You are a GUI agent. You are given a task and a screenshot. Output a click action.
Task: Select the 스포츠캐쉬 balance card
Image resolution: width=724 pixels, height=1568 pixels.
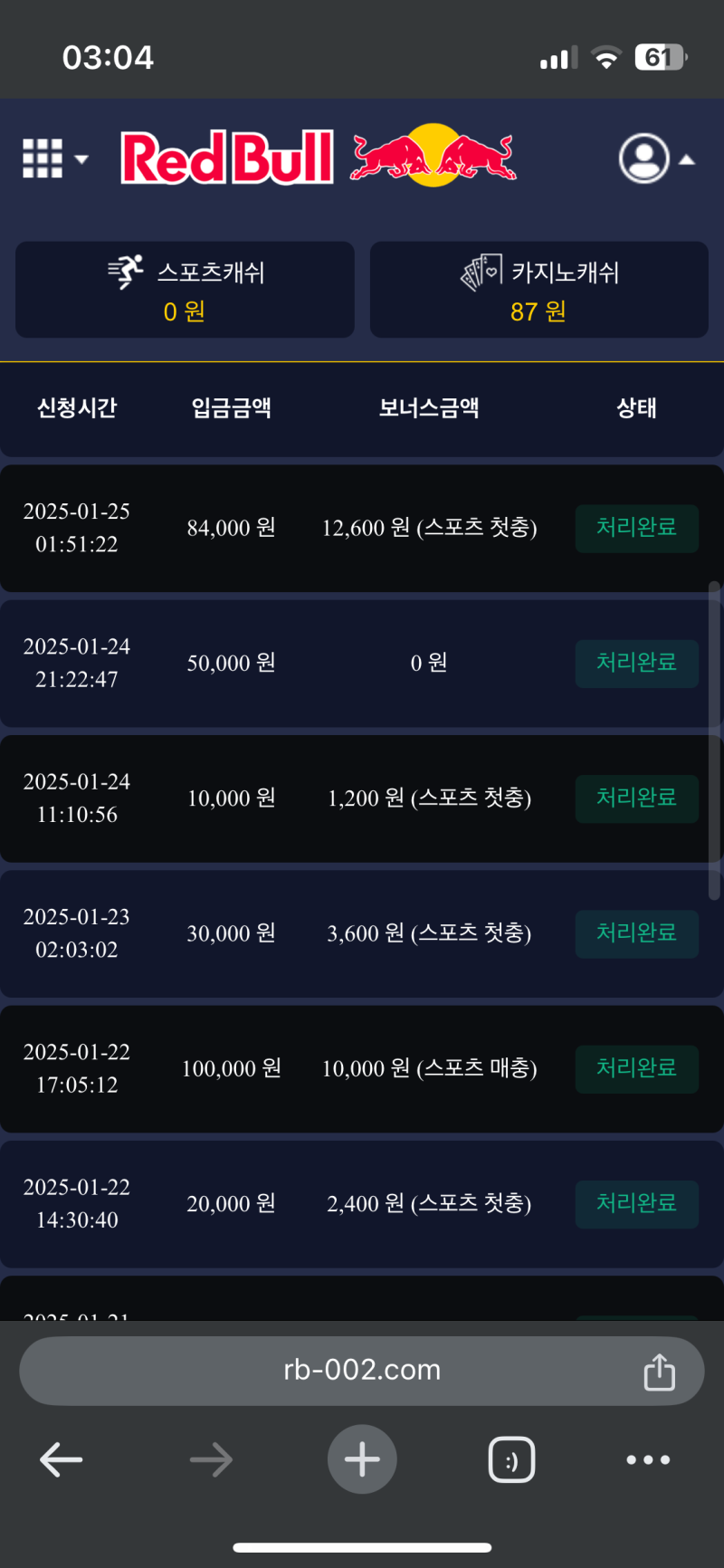(185, 290)
